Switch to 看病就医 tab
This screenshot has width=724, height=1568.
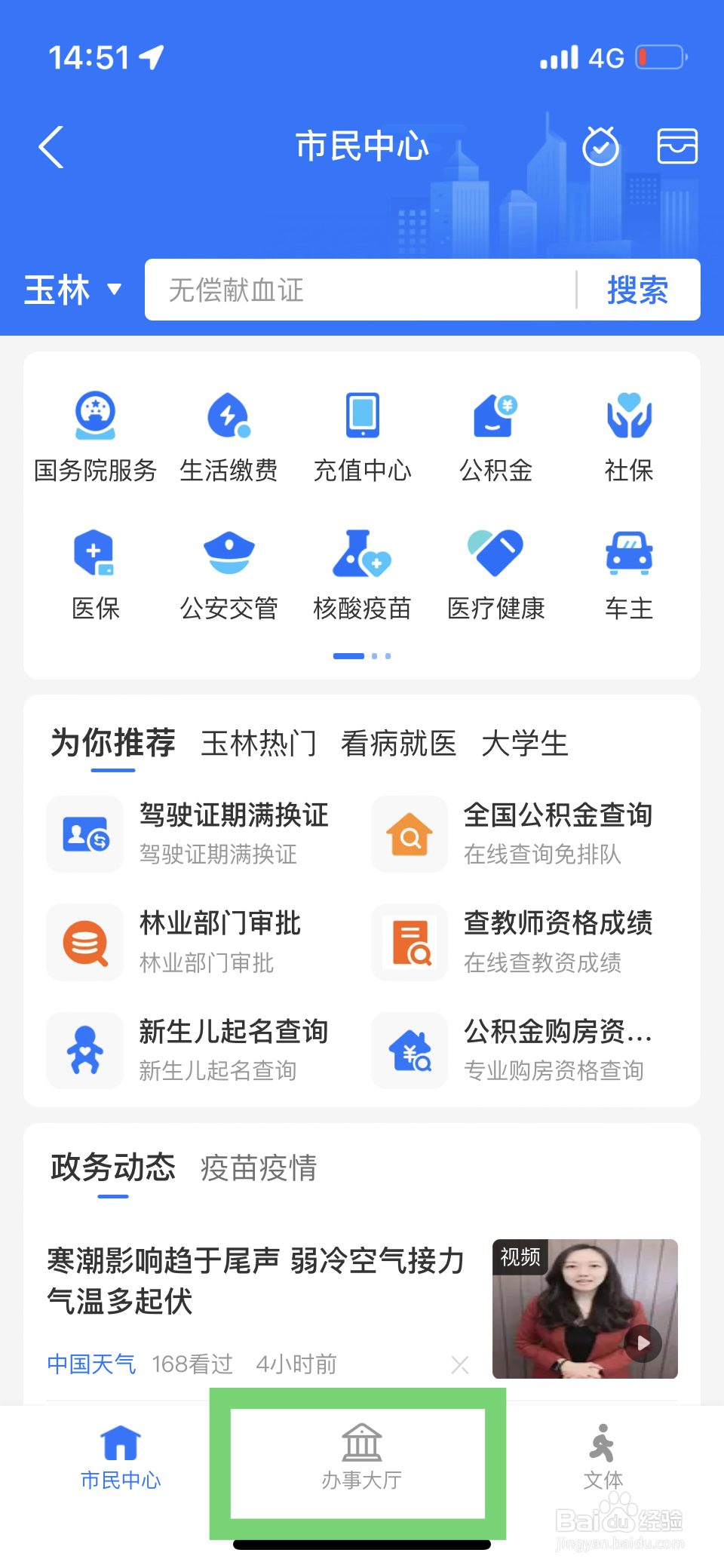(398, 744)
